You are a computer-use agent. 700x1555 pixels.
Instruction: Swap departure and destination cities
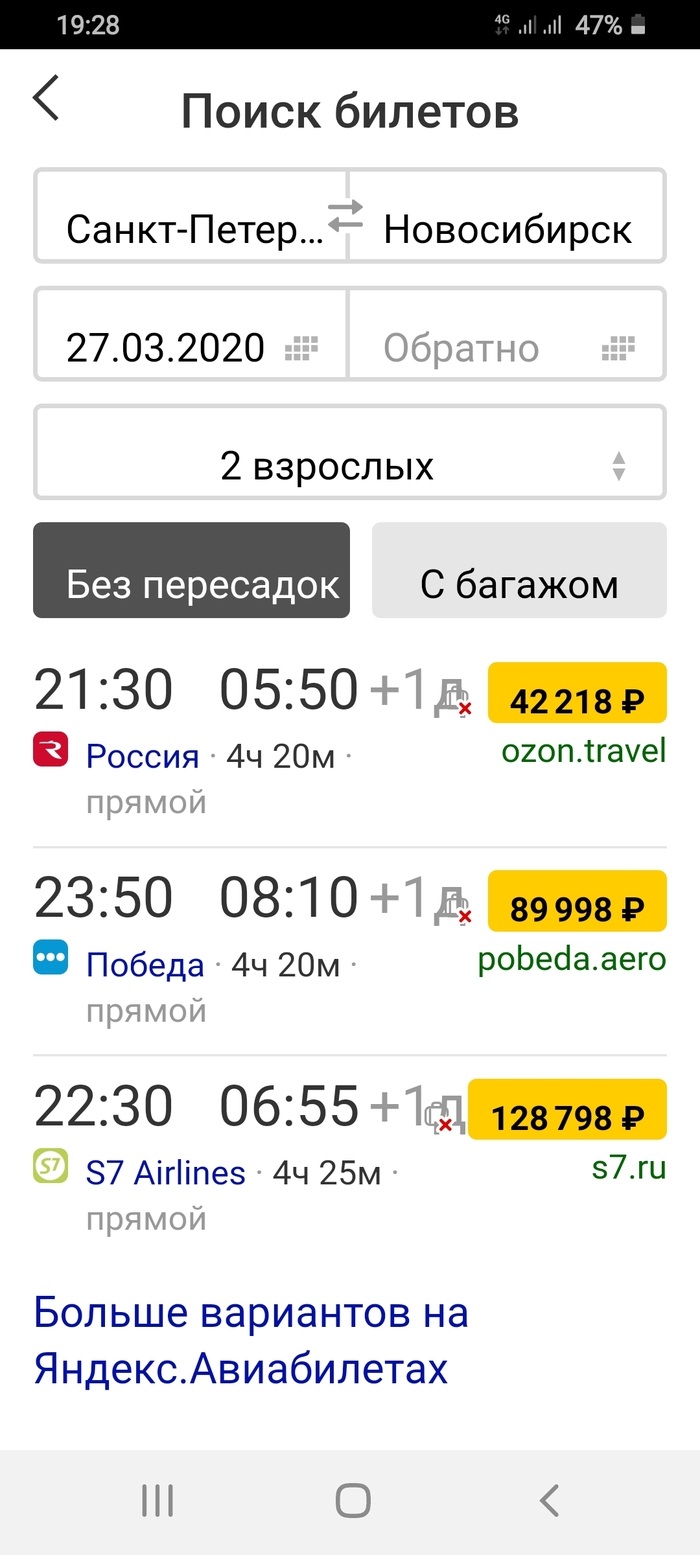click(x=346, y=216)
